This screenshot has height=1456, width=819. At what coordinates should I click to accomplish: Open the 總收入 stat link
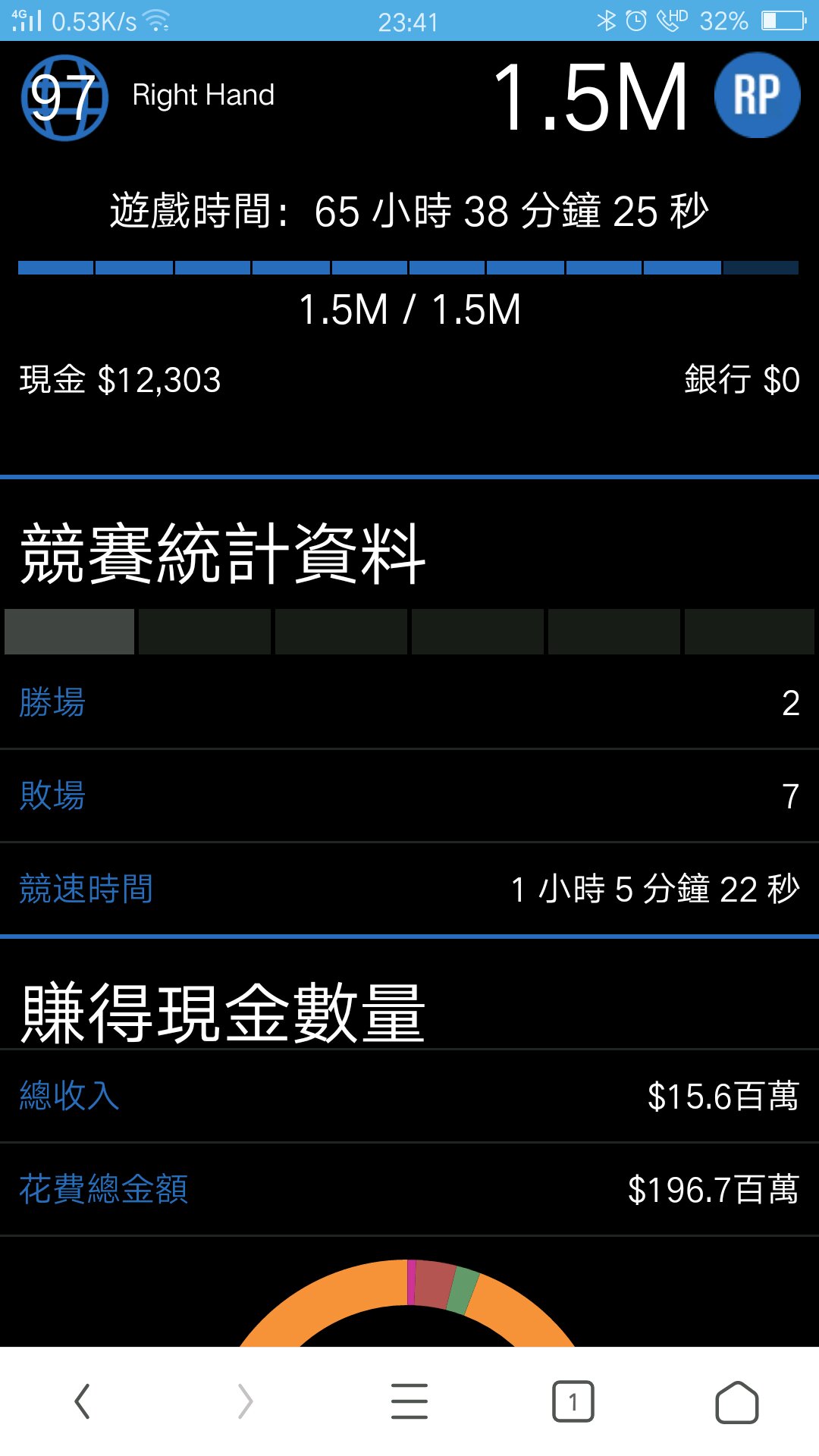[x=69, y=1096]
